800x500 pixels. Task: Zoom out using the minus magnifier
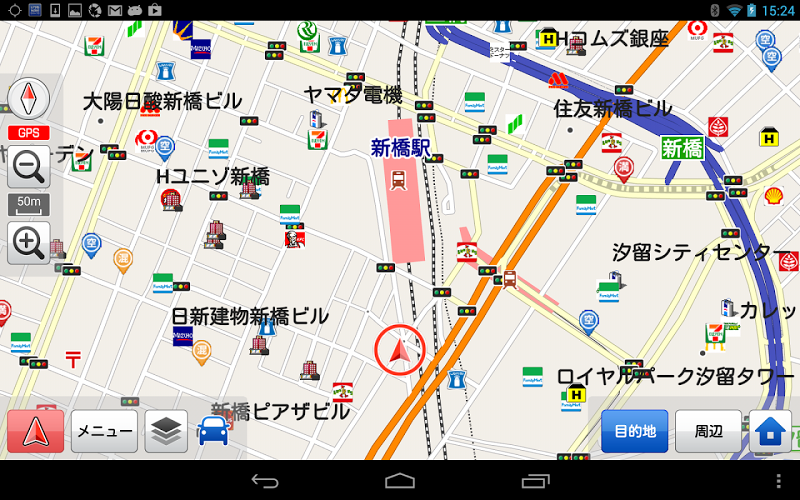point(28,166)
